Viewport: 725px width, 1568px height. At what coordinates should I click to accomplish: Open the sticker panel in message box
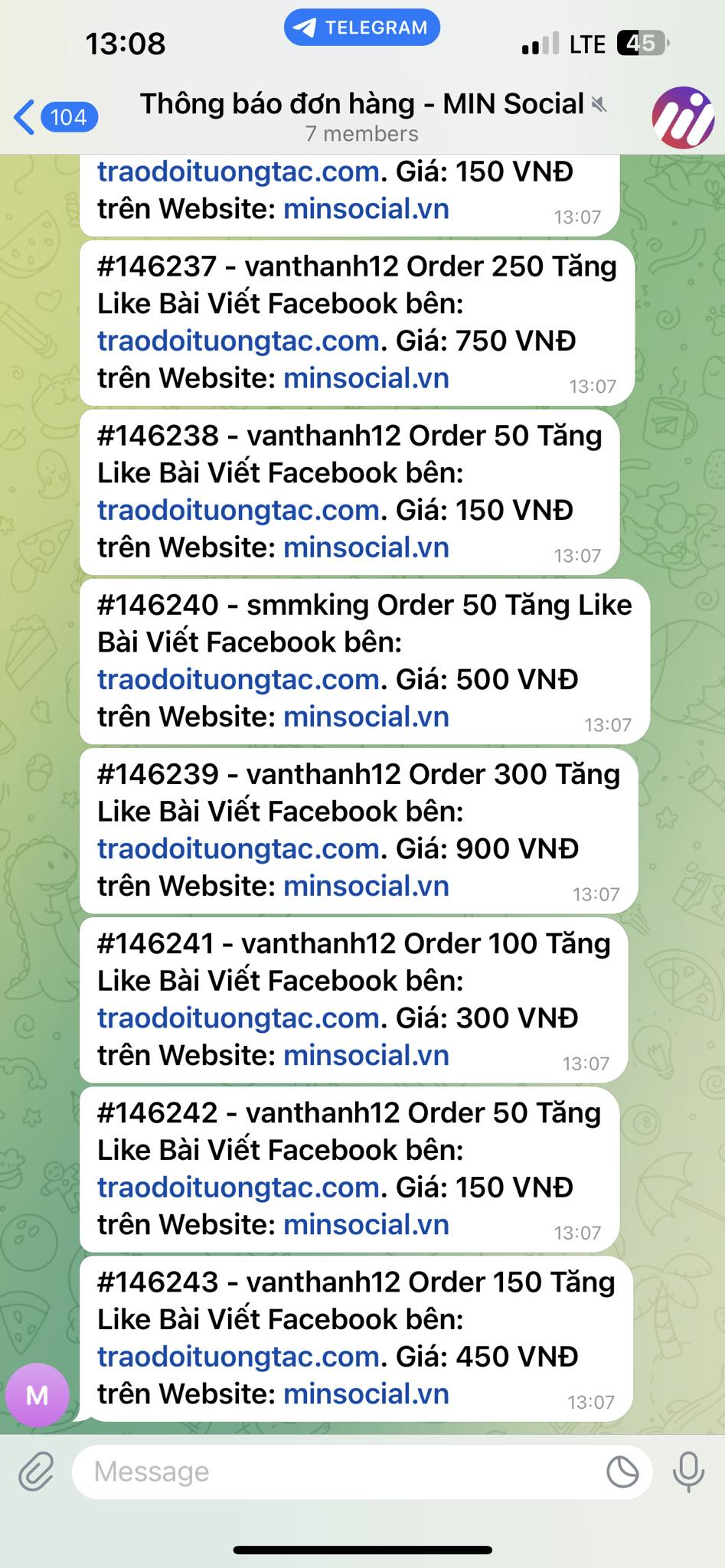622,1472
